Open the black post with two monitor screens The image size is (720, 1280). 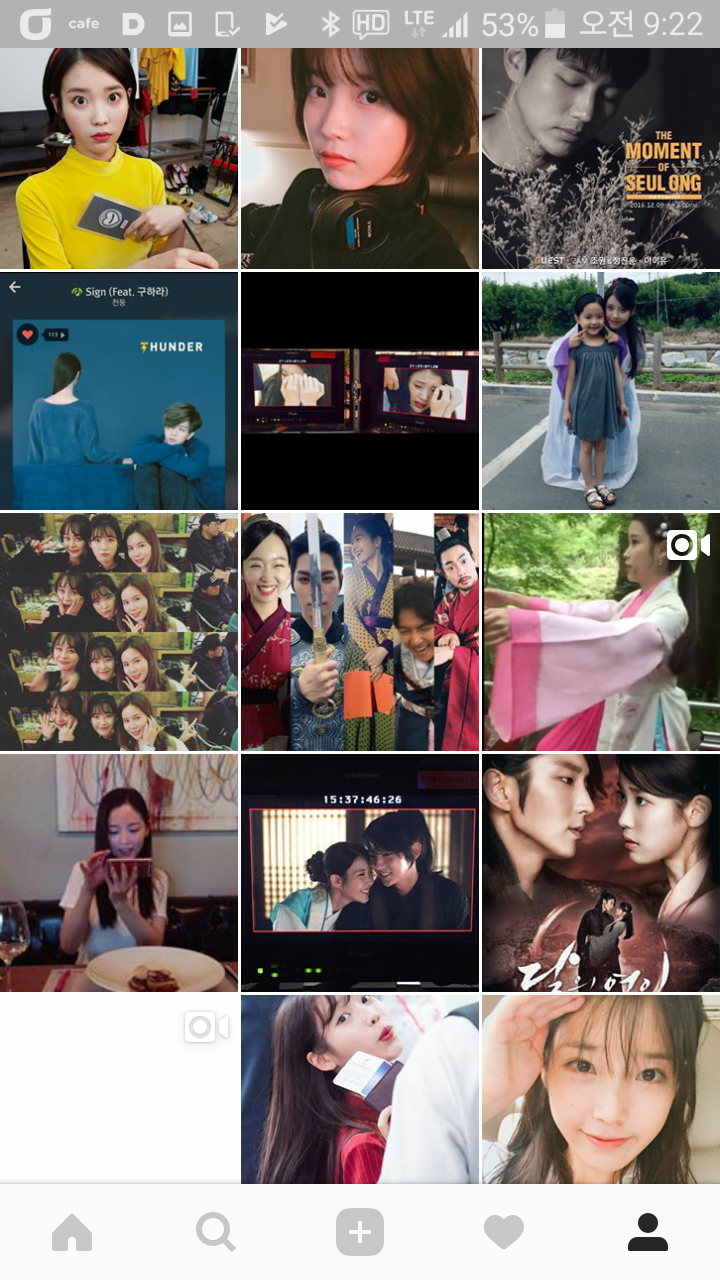coord(360,391)
